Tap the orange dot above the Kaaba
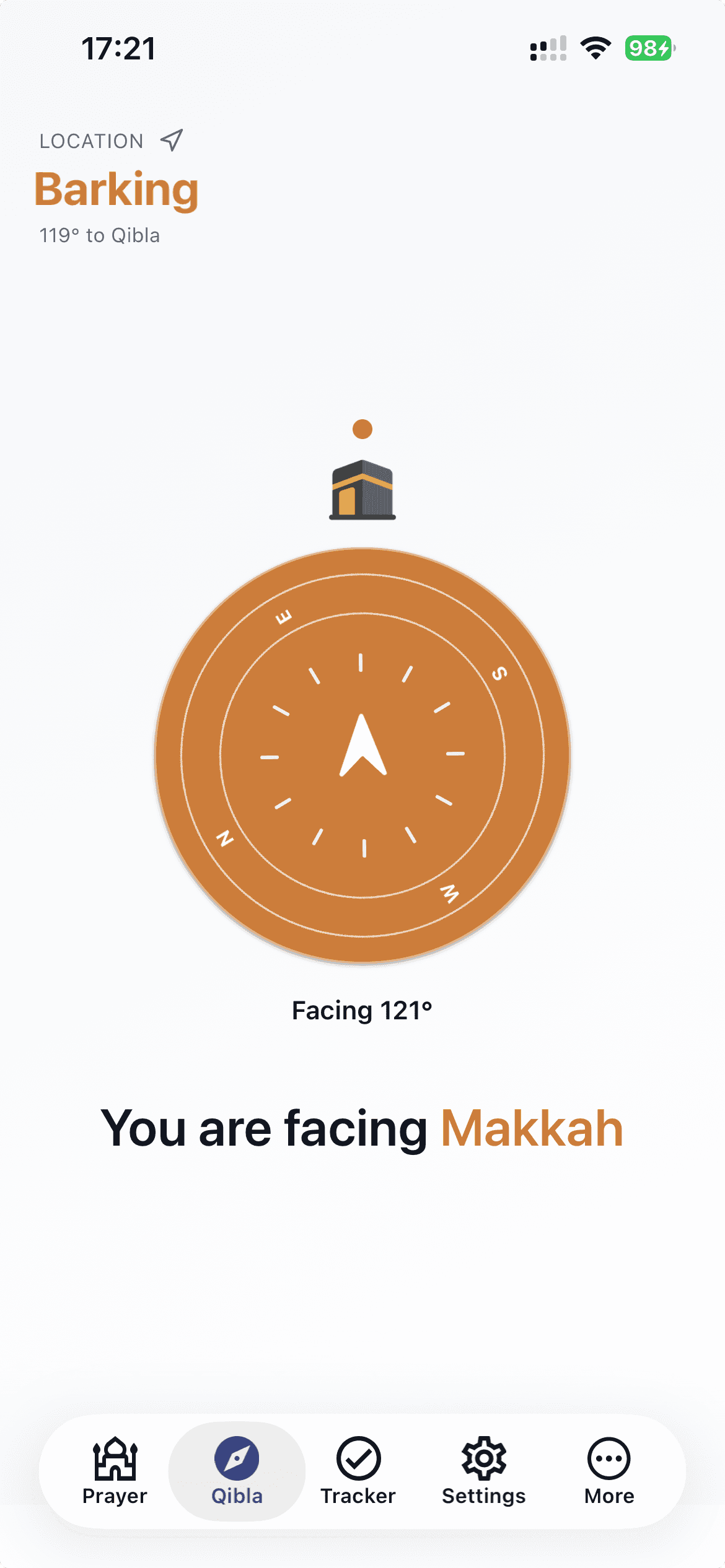 [x=362, y=428]
